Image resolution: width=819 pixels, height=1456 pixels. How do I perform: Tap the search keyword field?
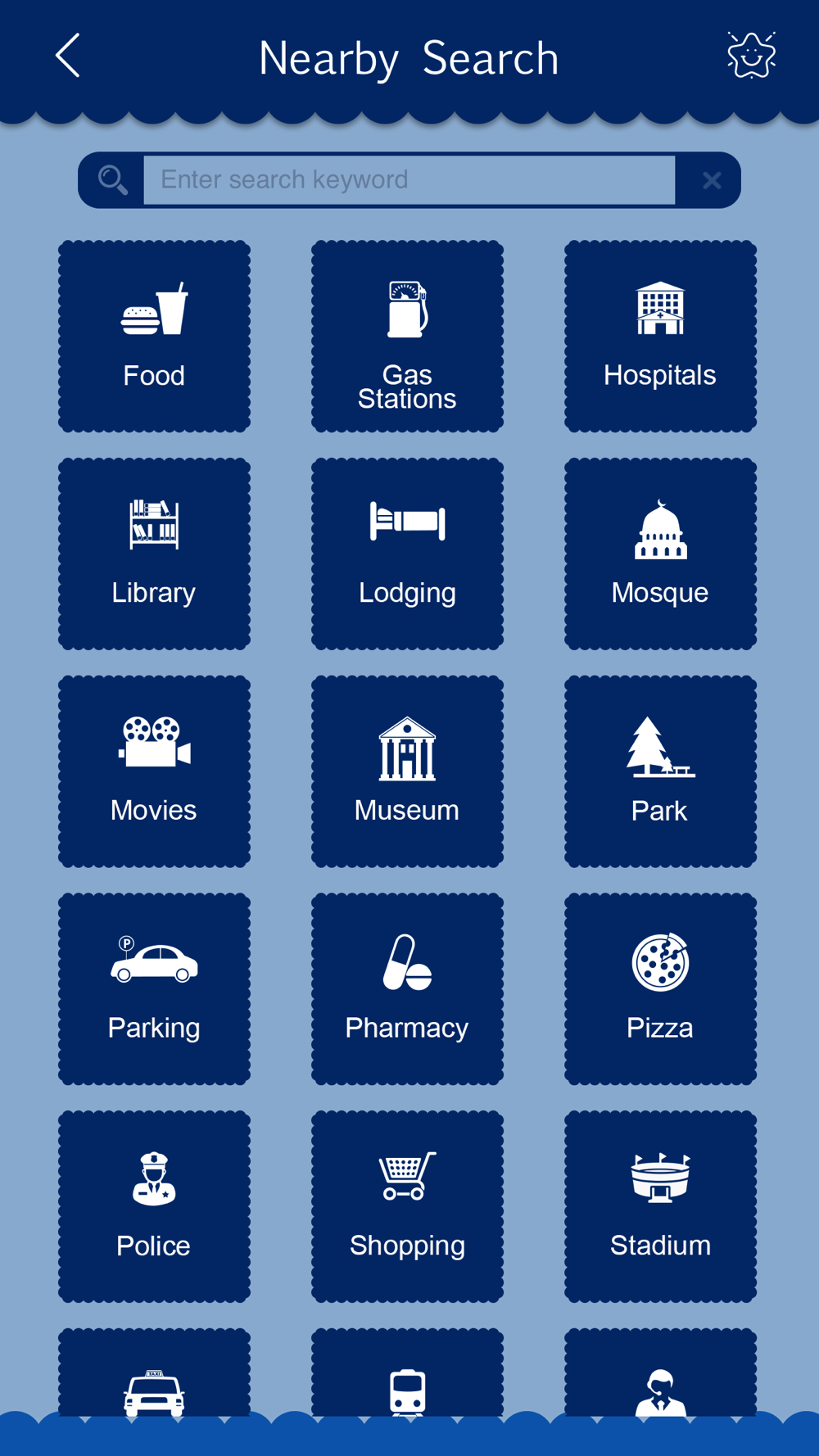click(x=409, y=179)
